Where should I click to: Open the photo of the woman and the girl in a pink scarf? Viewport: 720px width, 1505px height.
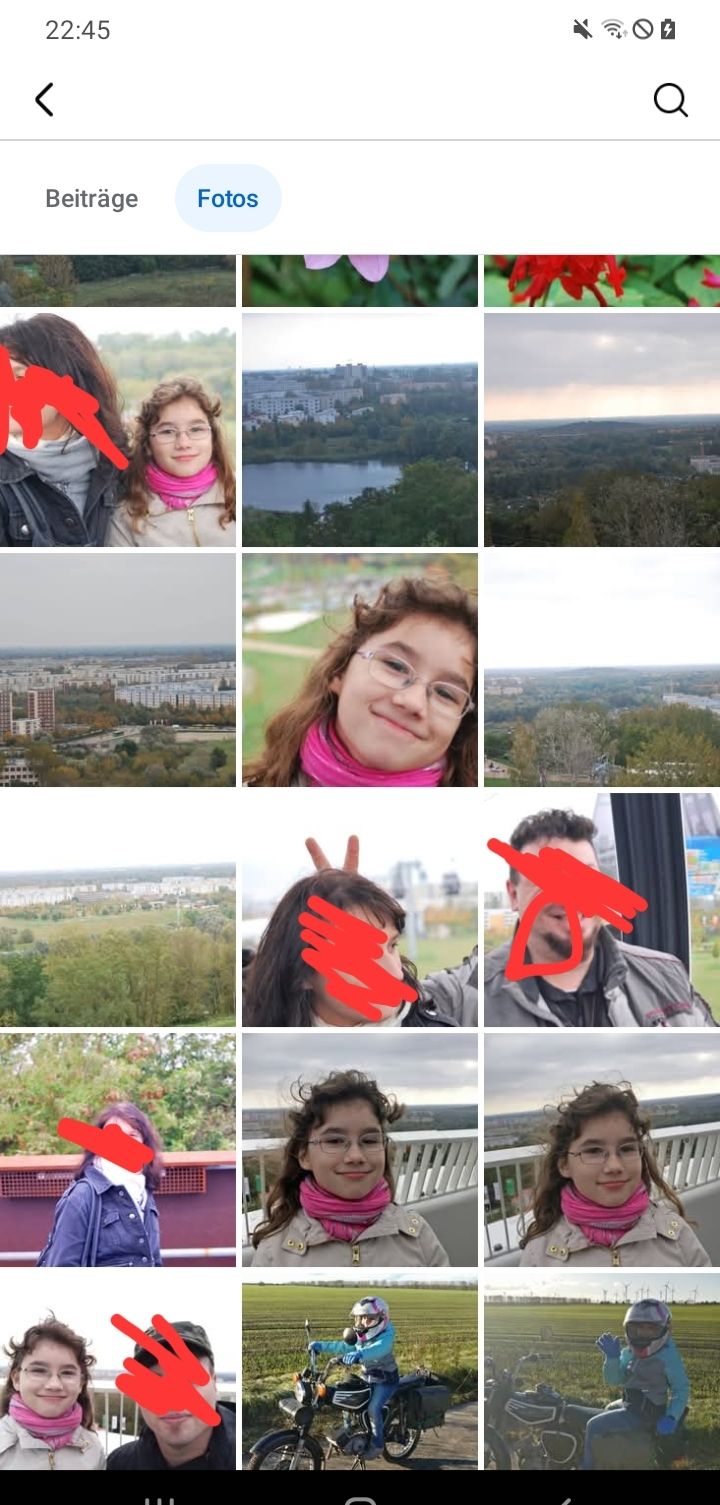click(x=118, y=430)
